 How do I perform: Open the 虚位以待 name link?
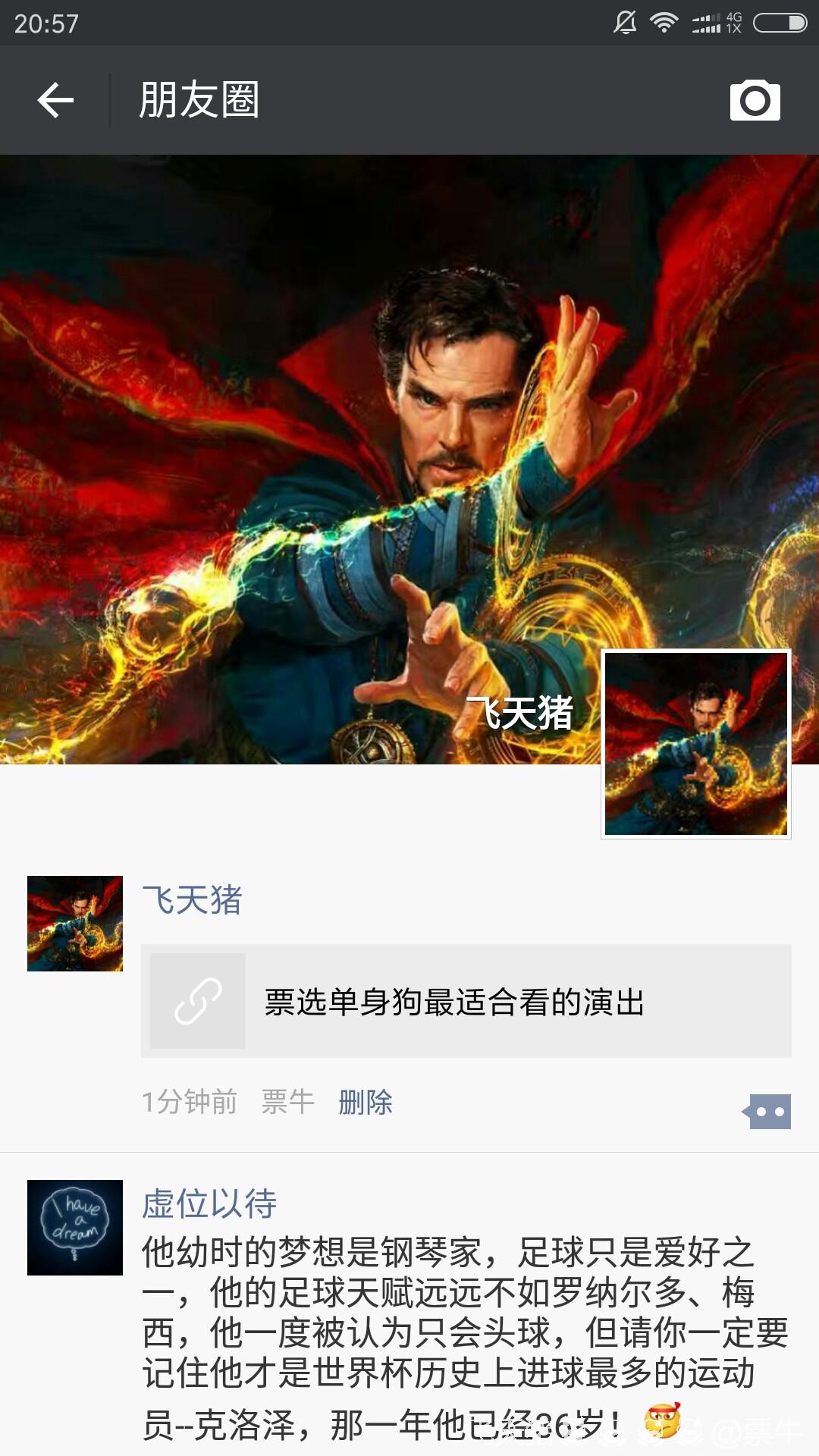[209, 1203]
